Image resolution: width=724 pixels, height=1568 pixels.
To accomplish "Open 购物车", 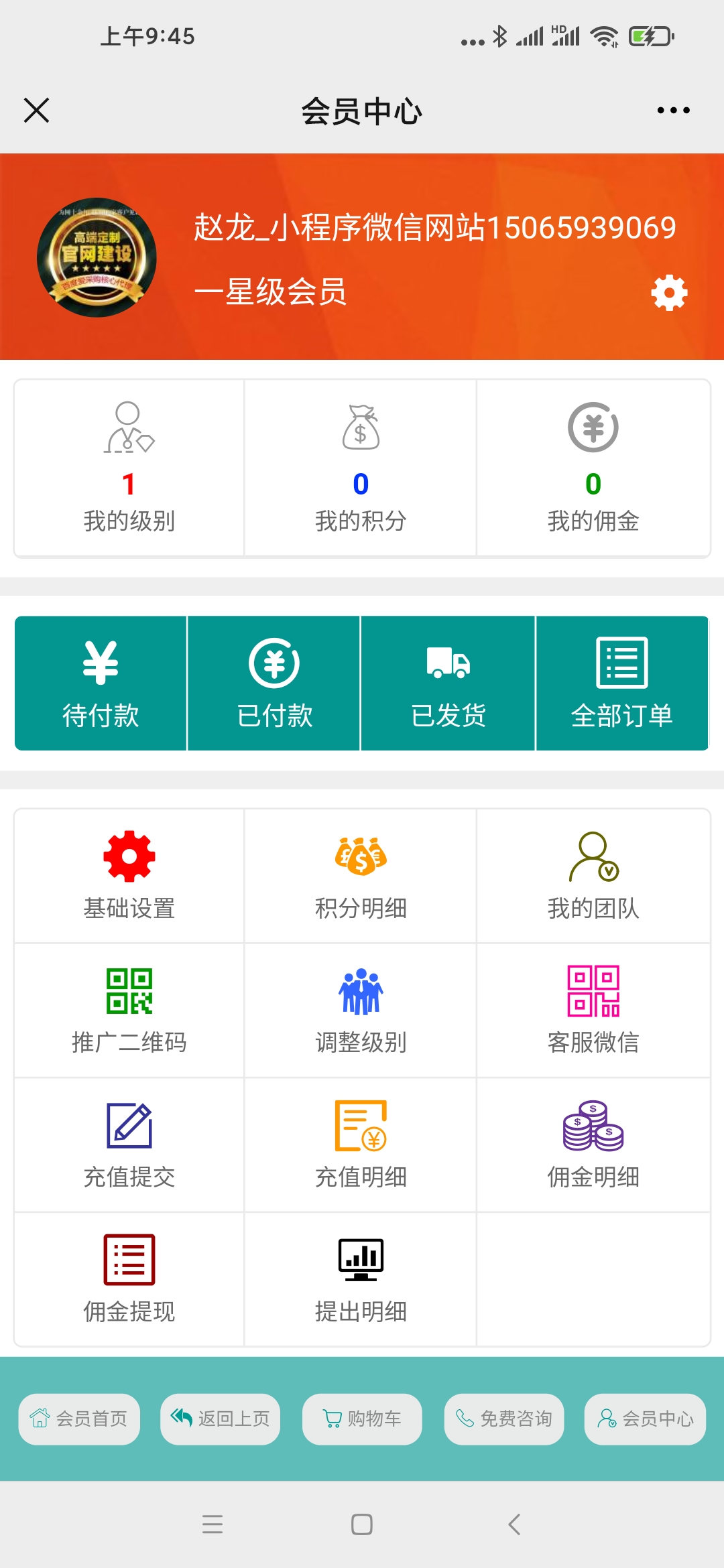I will point(362,1419).
